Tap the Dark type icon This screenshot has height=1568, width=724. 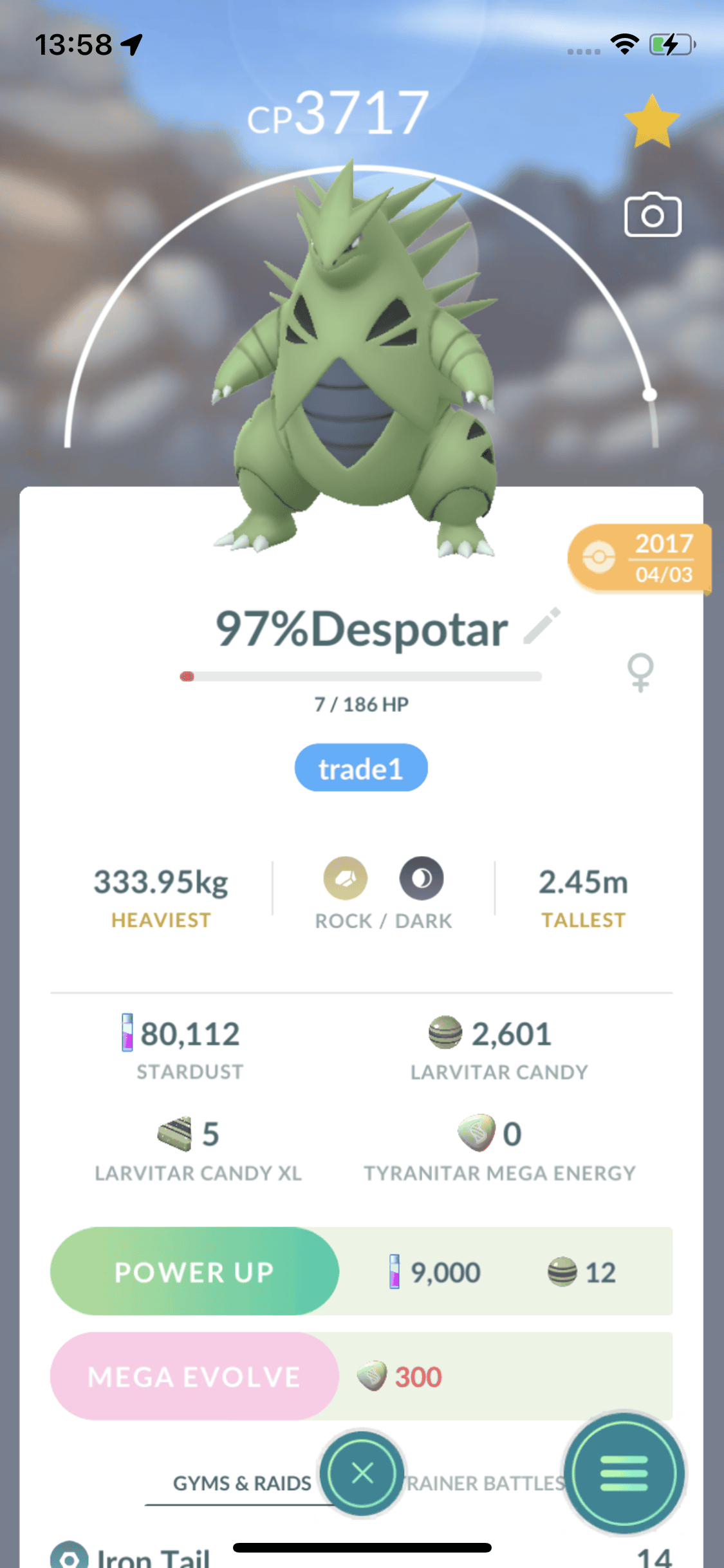[x=422, y=879]
